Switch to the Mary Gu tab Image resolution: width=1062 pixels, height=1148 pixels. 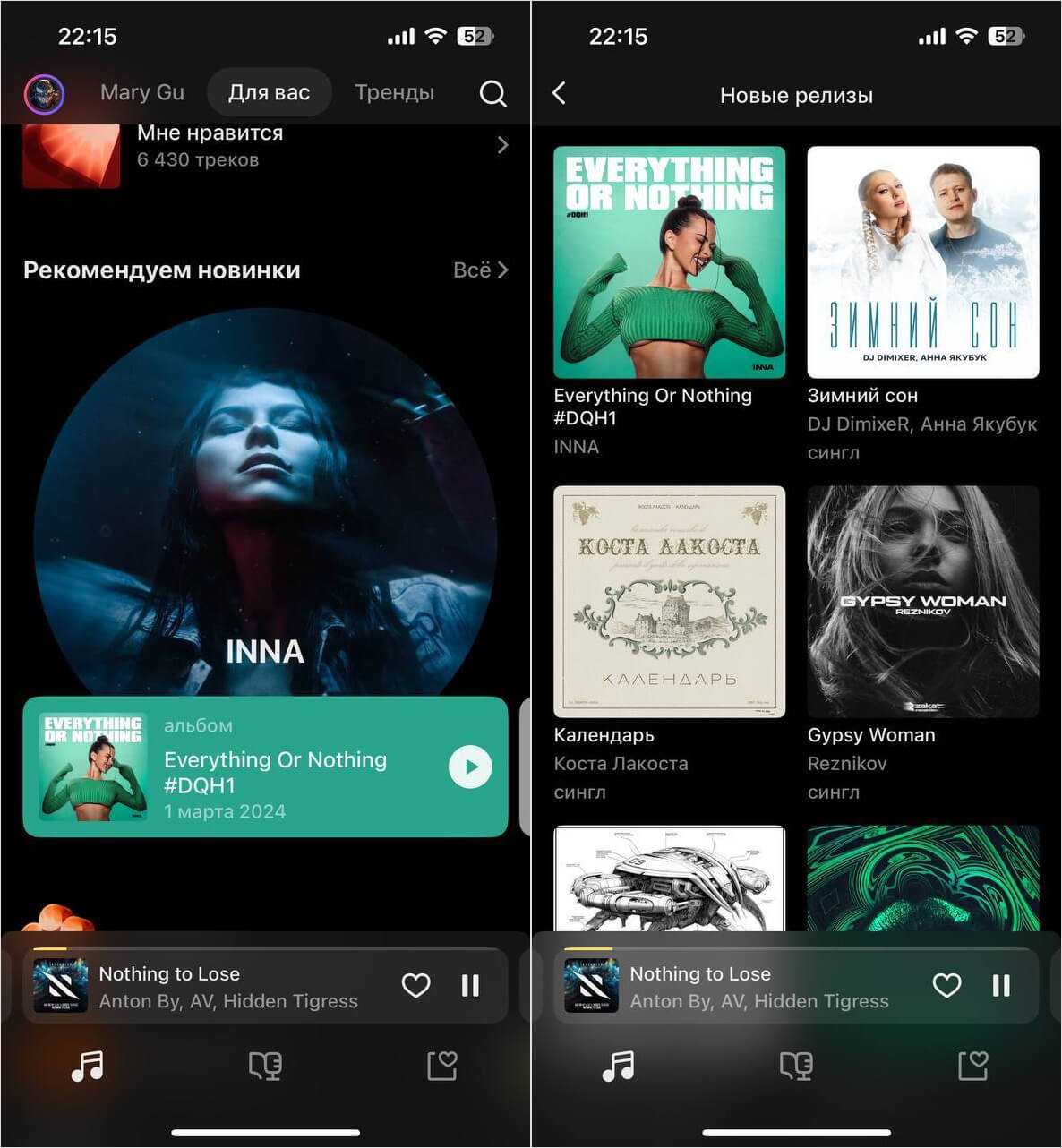(141, 92)
